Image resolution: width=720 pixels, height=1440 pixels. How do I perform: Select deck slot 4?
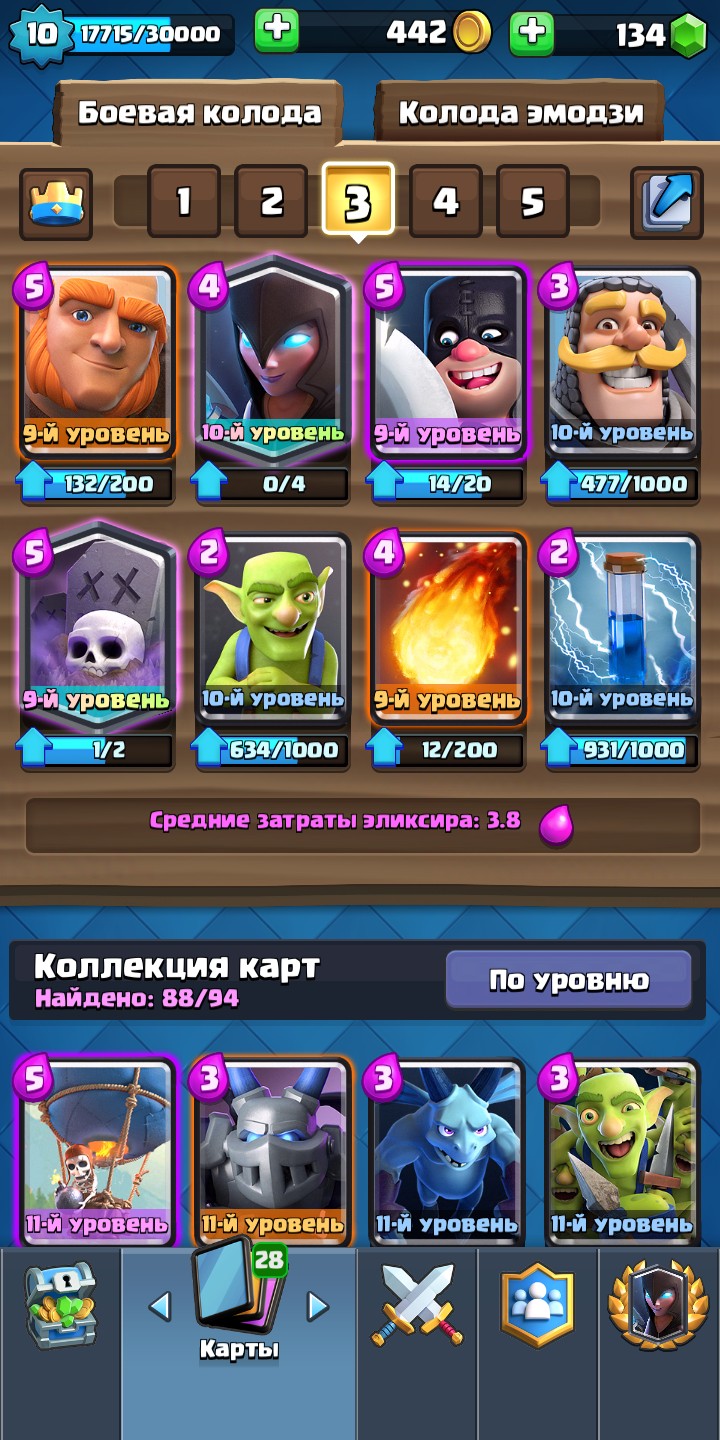pos(445,201)
